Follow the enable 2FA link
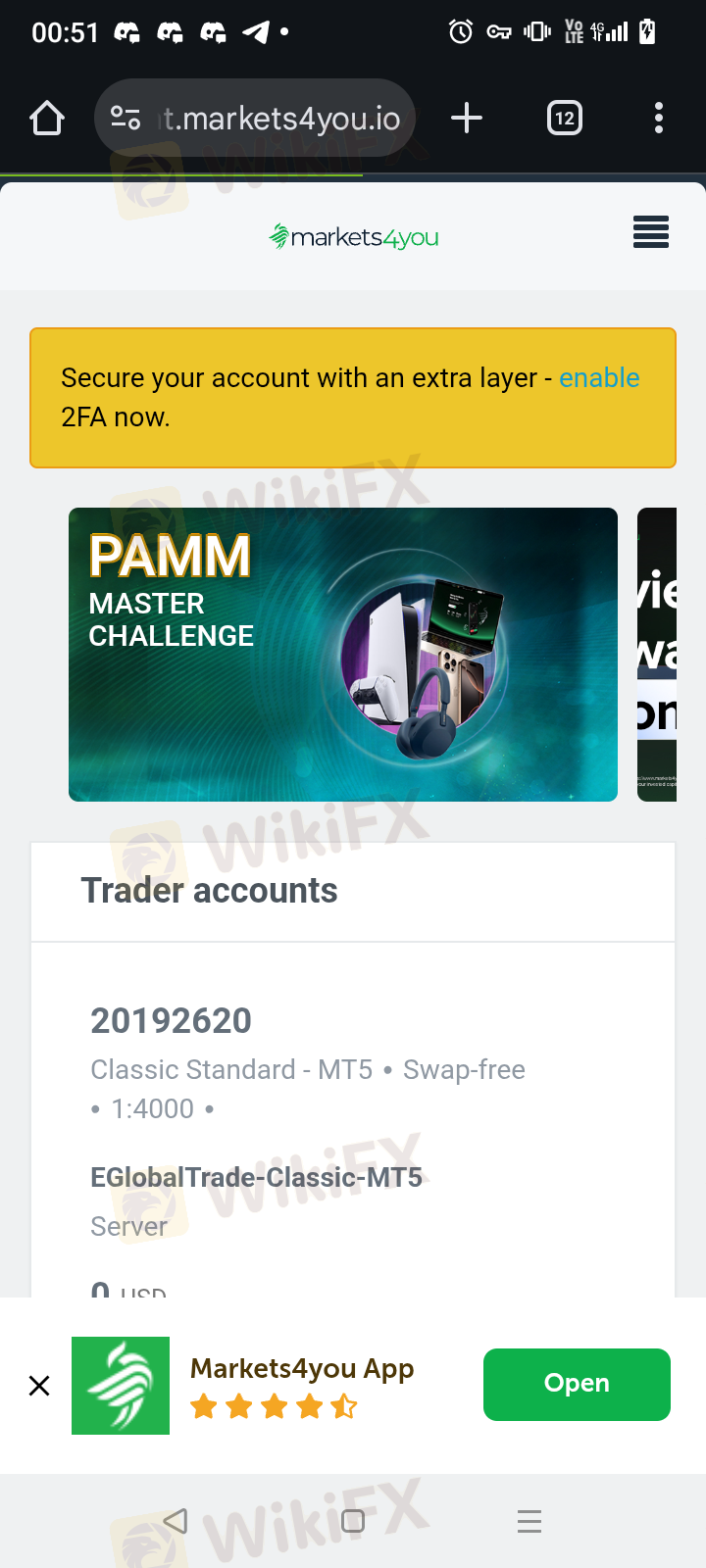 599,377
